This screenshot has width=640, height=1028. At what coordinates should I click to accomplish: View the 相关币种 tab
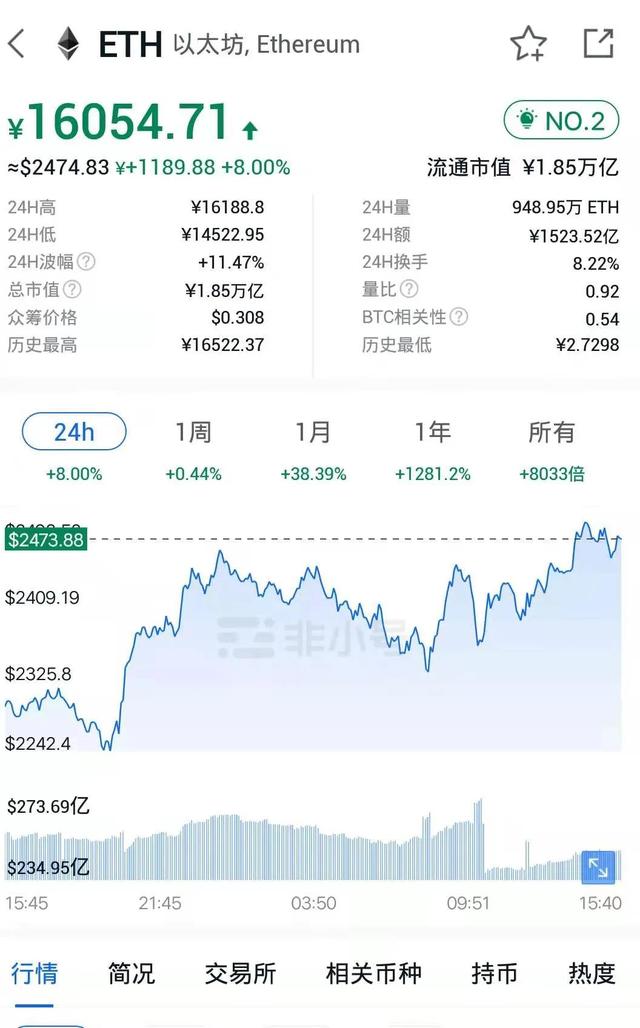[374, 973]
